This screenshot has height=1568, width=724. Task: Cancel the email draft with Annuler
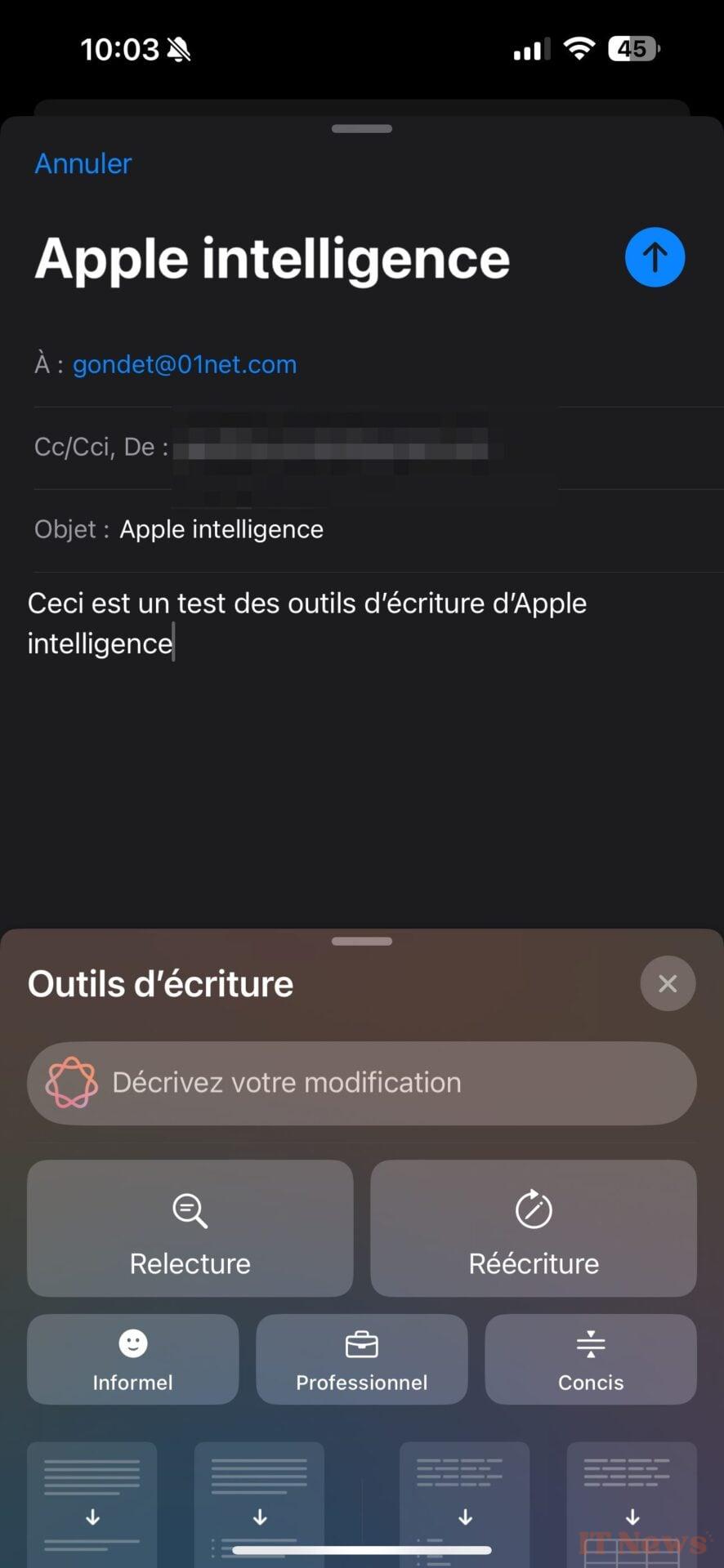pyautogui.click(x=83, y=164)
